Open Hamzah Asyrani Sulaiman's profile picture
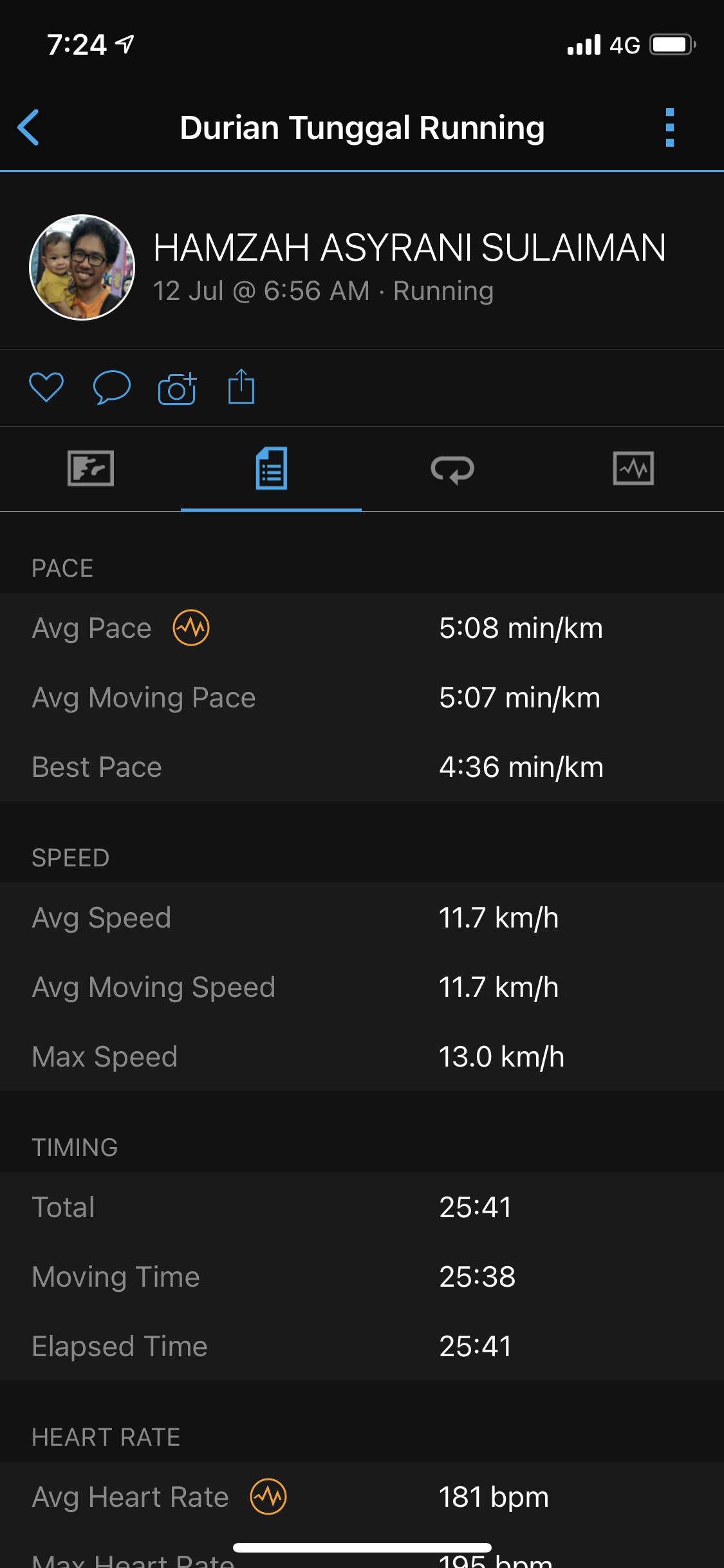 tap(82, 267)
